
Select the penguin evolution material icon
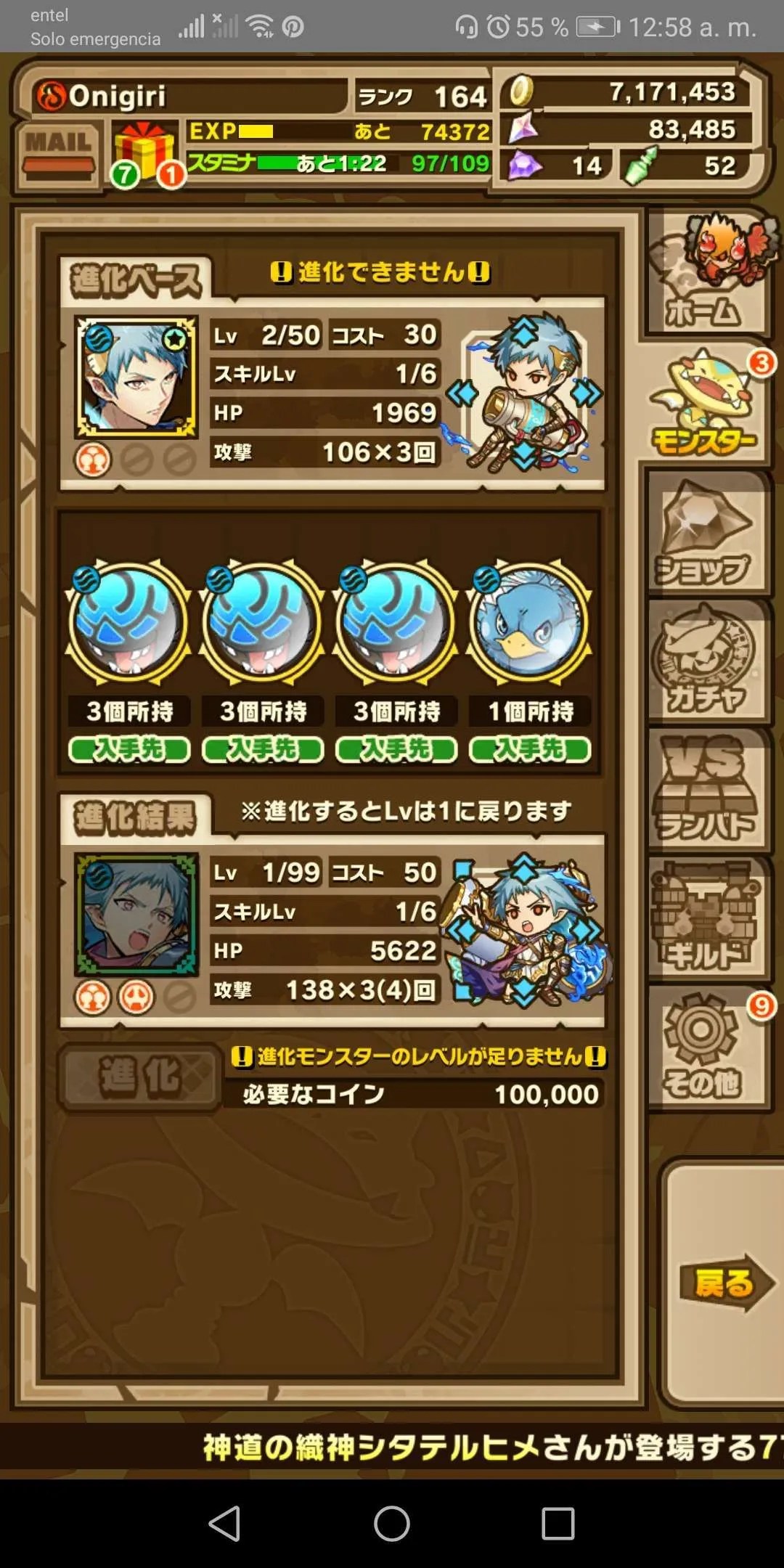point(530,623)
